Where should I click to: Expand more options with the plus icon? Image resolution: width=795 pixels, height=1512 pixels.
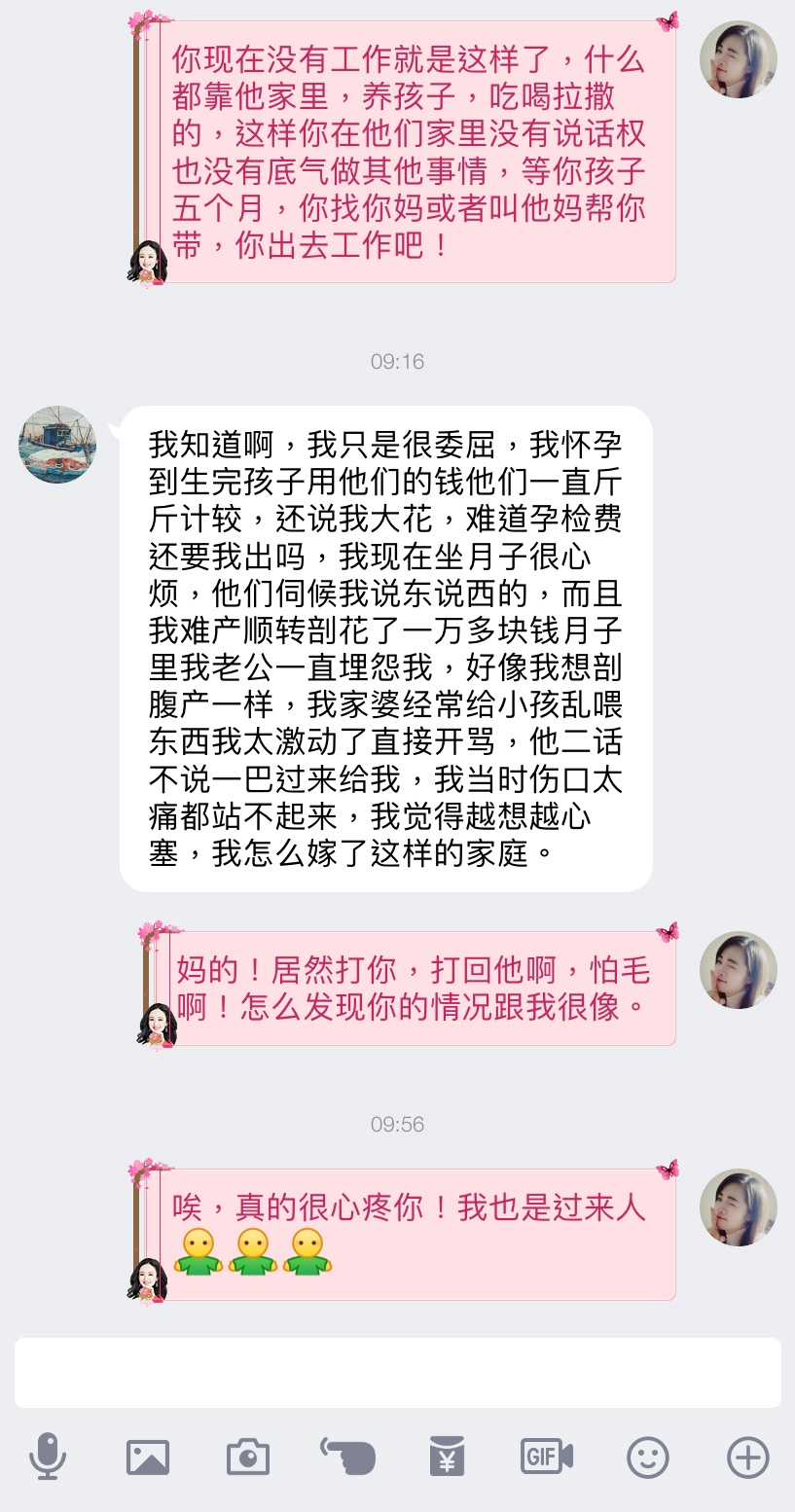(747, 1458)
